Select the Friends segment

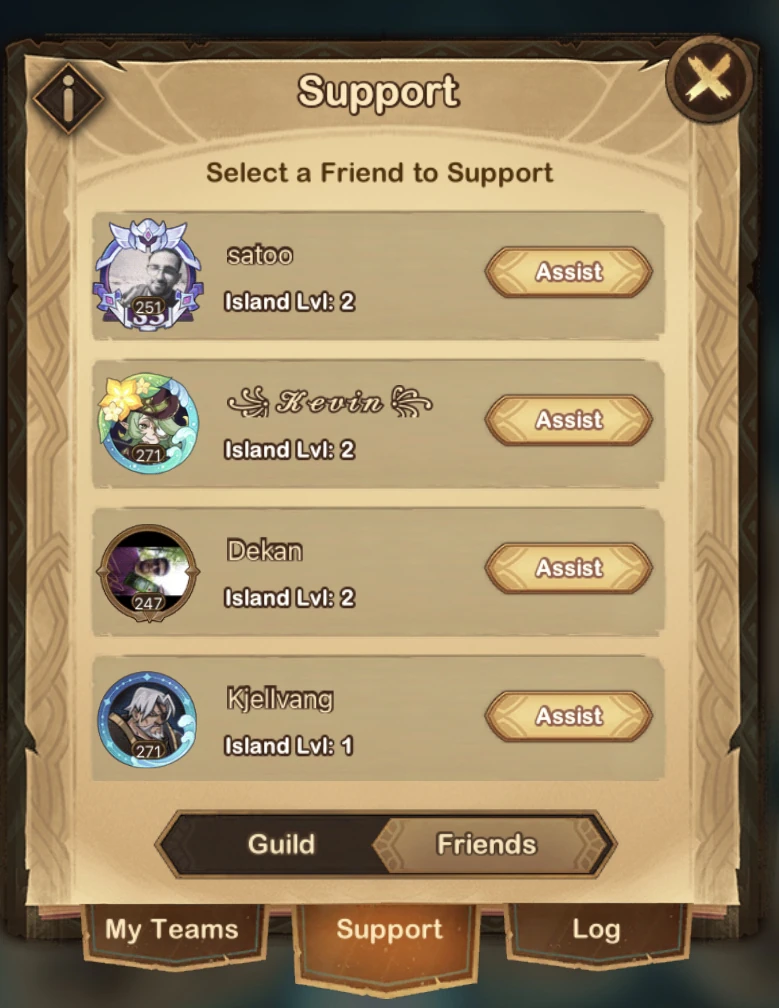tap(487, 844)
